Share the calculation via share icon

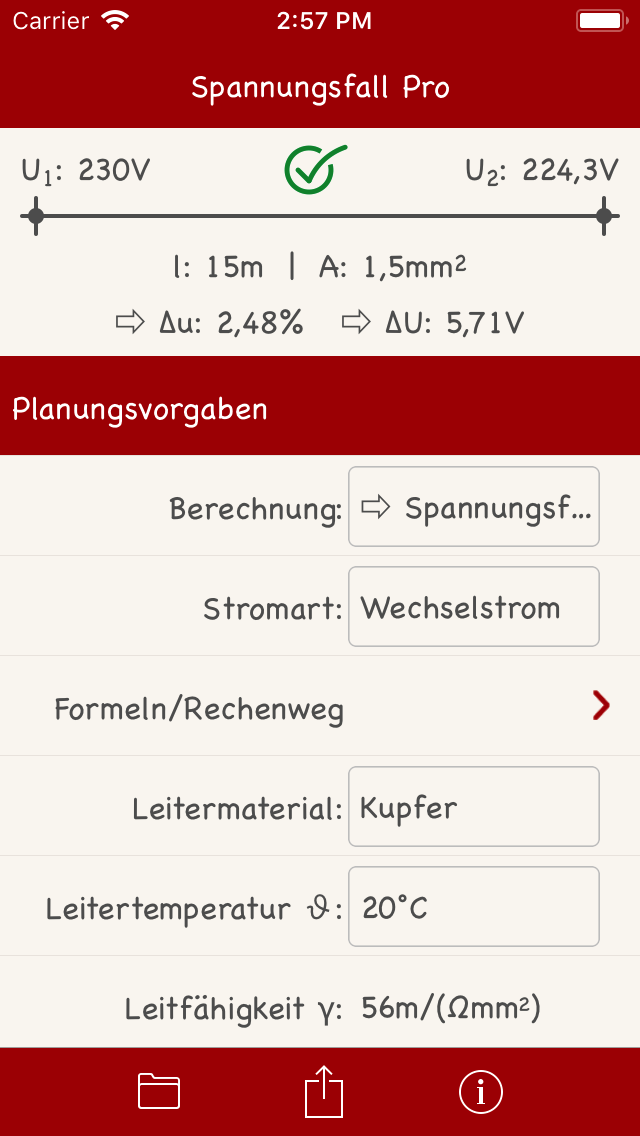[323, 1090]
